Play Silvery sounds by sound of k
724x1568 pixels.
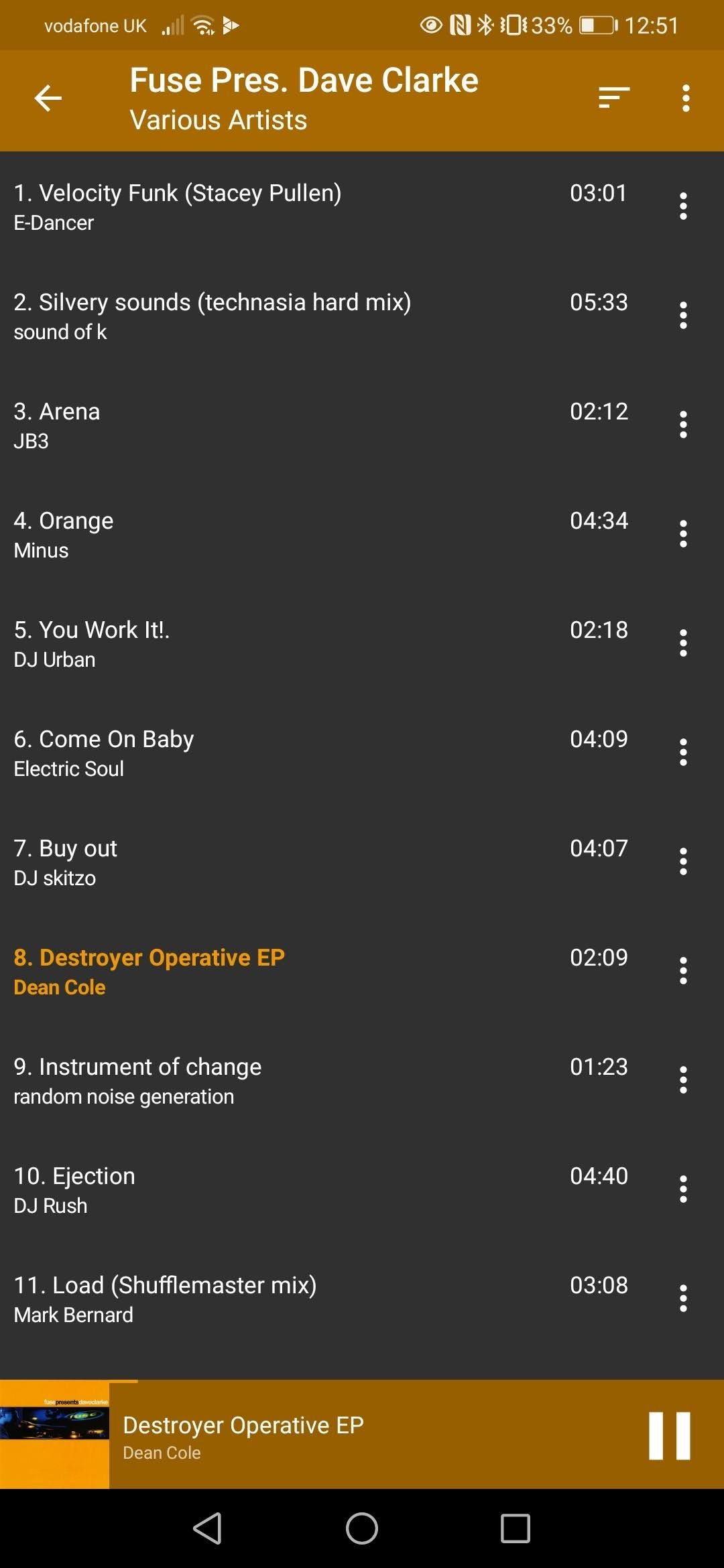coord(268,316)
